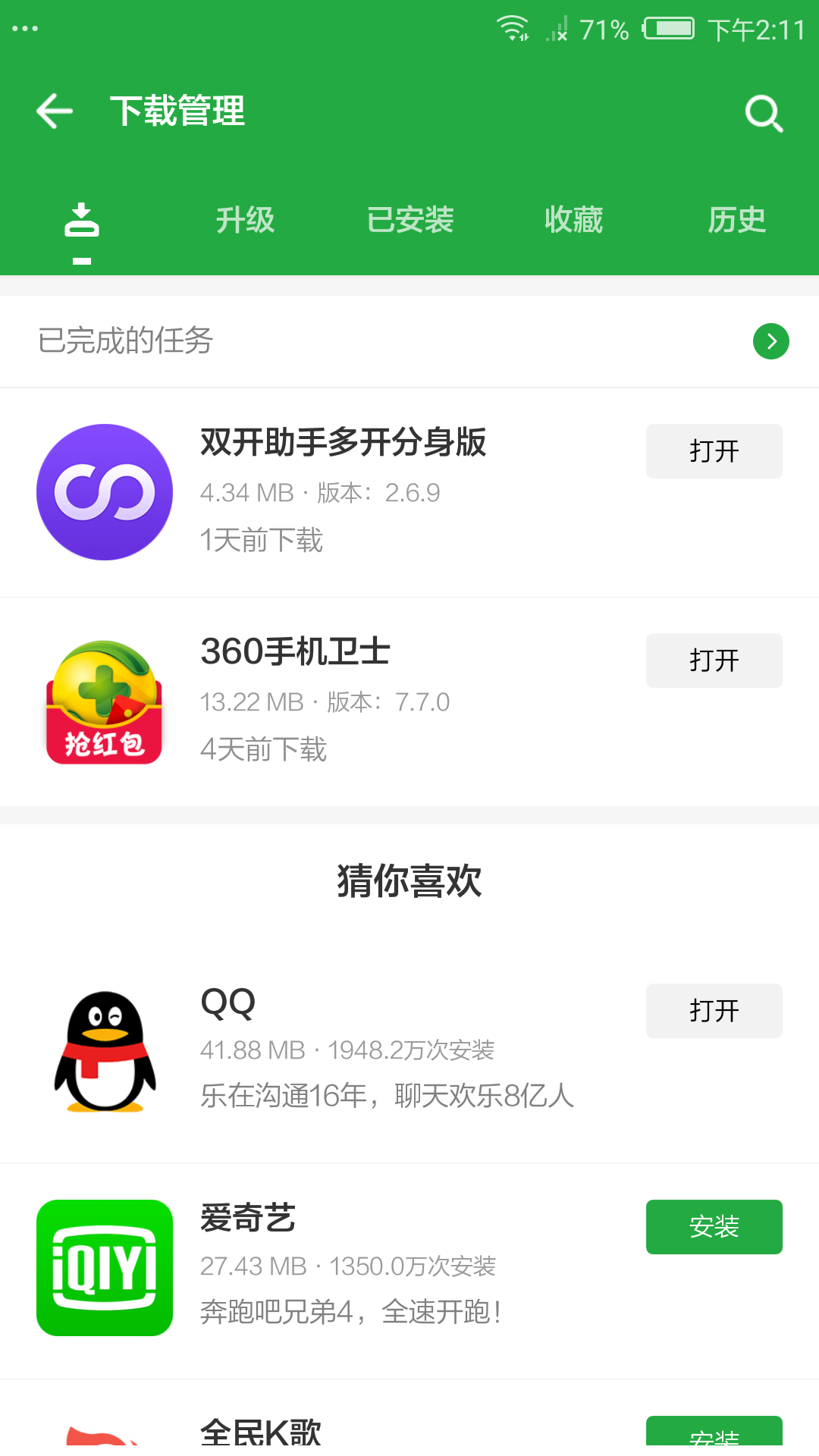The width and height of the screenshot is (819, 1456).
Task: Go back from 下载管理 page
Action: click(x=55, y=111)
